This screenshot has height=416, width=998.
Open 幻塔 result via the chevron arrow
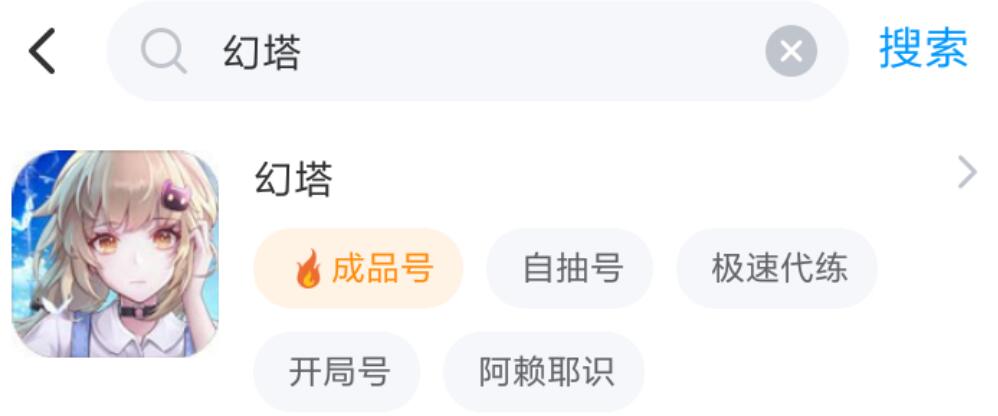(x=966, y=173)
